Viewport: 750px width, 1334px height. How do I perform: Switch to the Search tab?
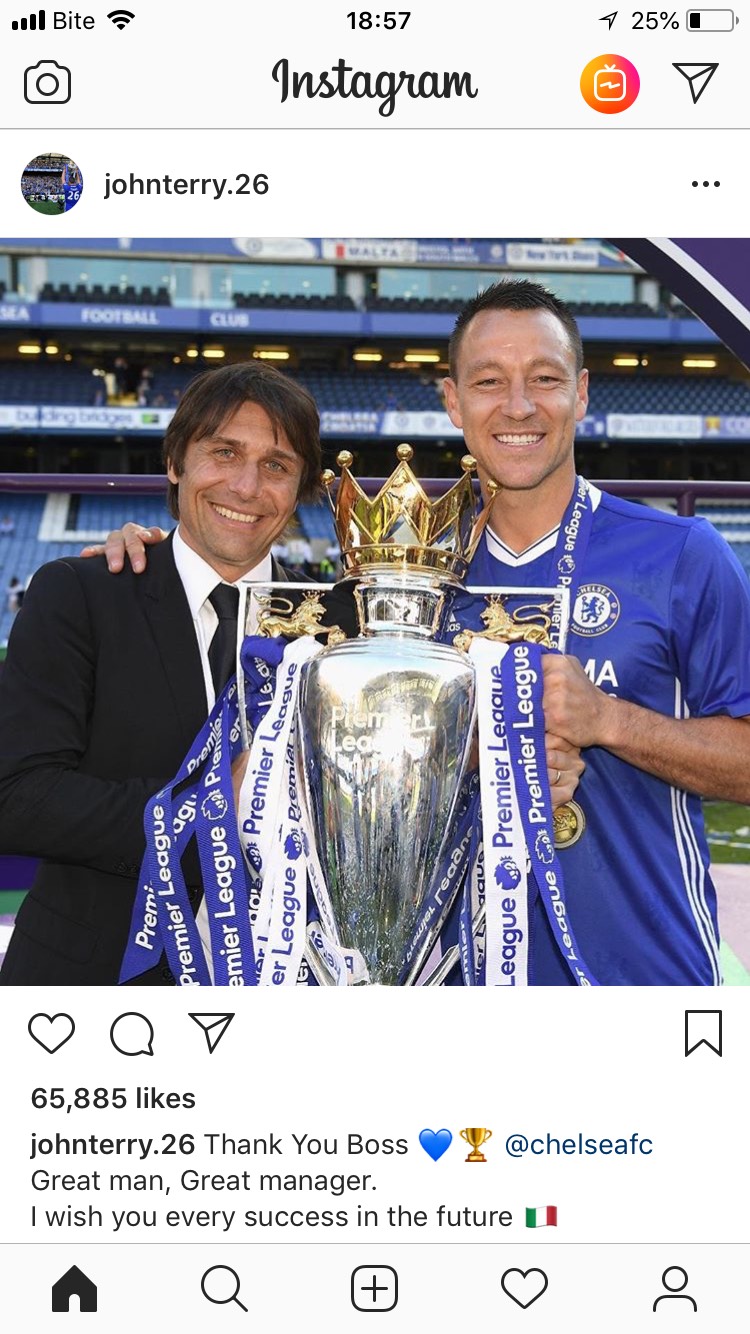coord(224,1289)
